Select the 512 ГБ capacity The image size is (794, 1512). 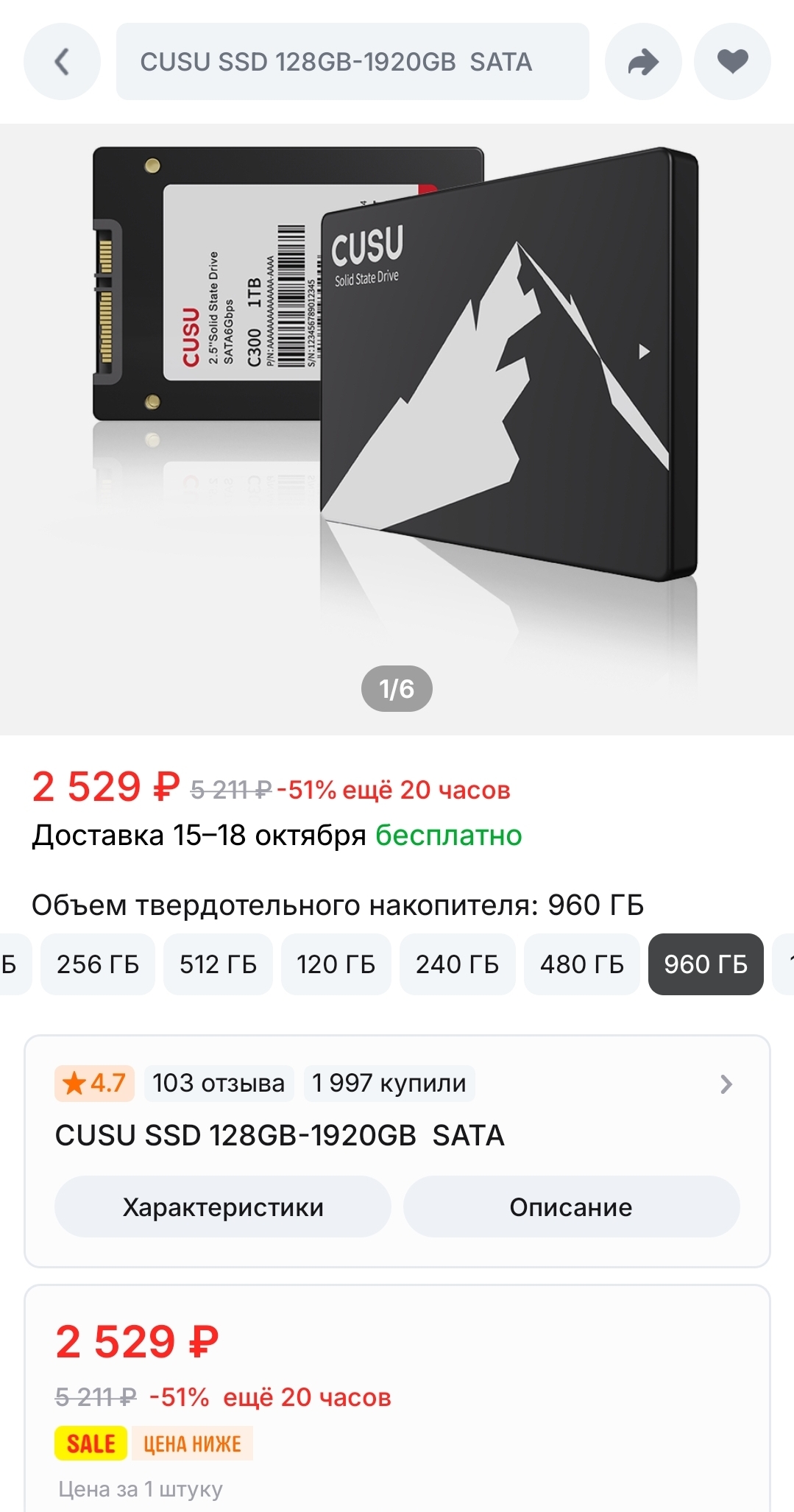tap(218, 964)
